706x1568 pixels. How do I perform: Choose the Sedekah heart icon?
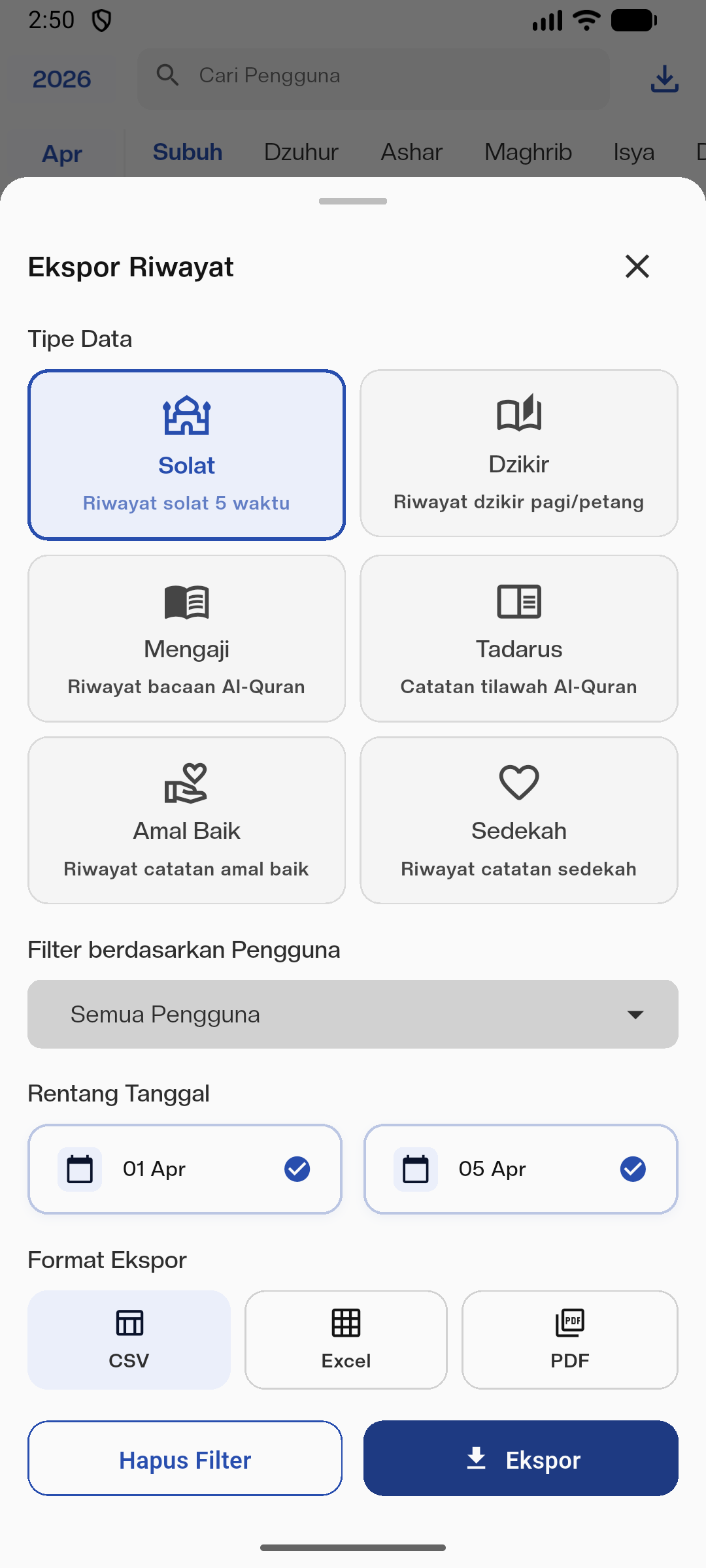518,783
